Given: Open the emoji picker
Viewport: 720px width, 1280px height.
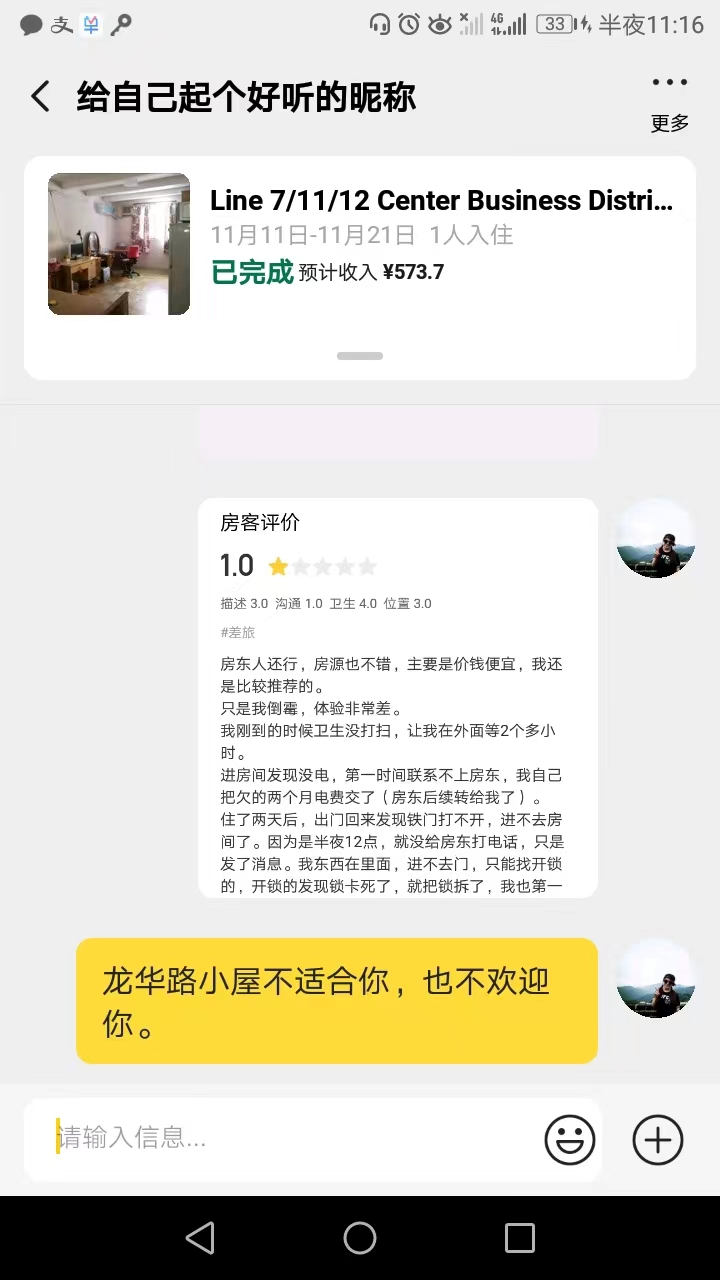Looking at the screenshot, I should click(x=570, y=1139).
